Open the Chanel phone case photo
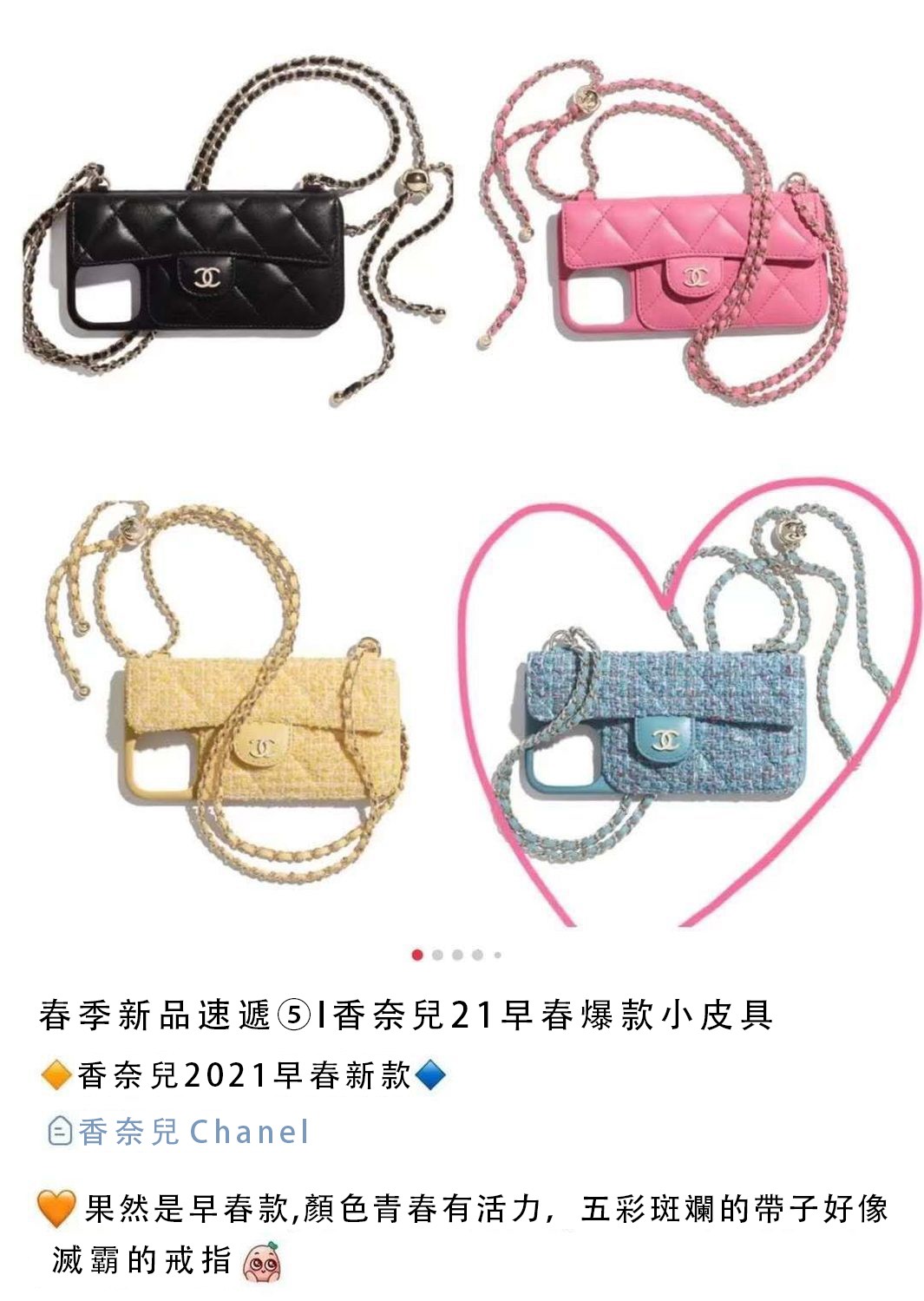The height and width of the screenshot is (1301, 924). tap(462, 469)
